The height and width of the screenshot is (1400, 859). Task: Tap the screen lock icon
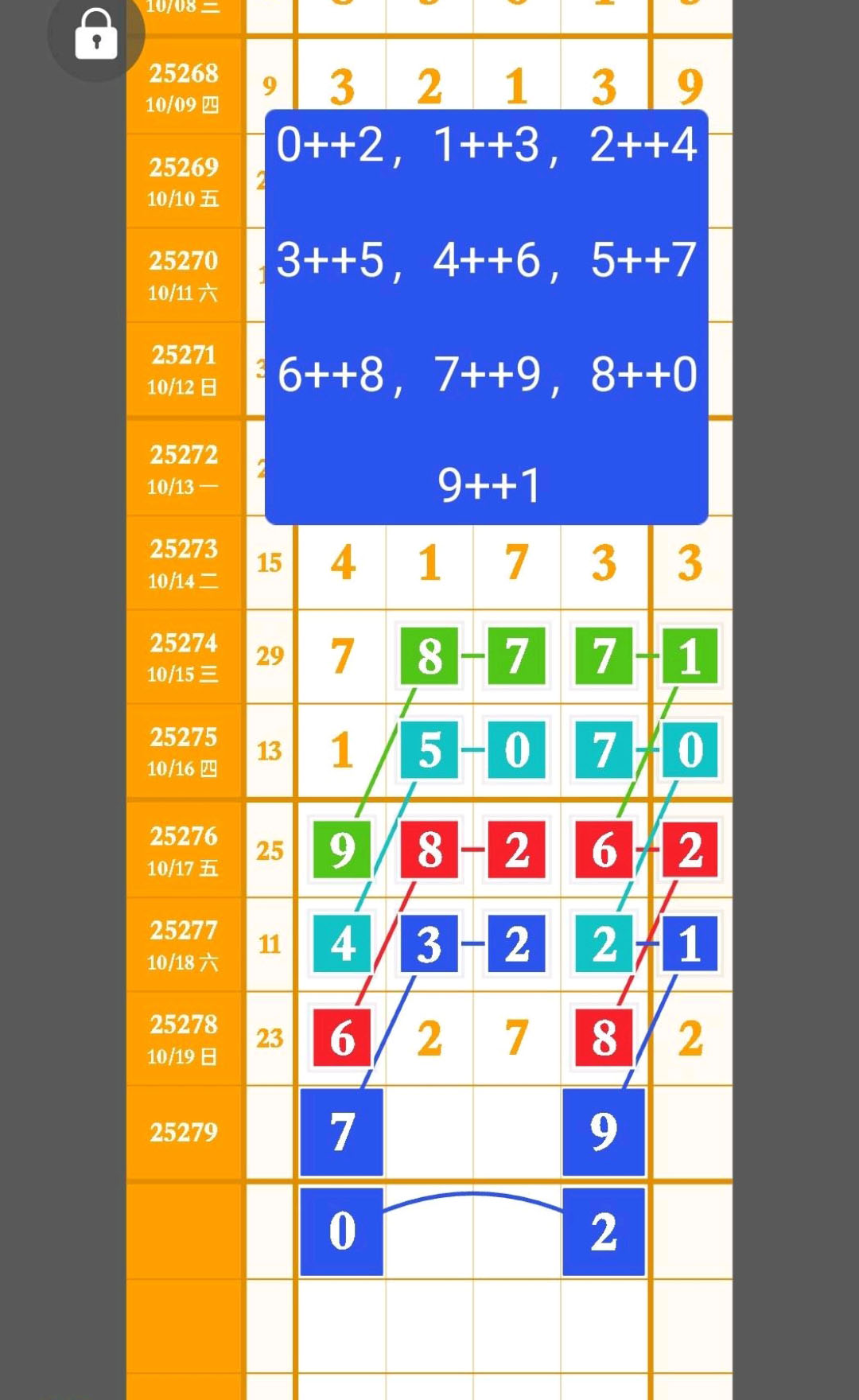[x=96, y=34]
